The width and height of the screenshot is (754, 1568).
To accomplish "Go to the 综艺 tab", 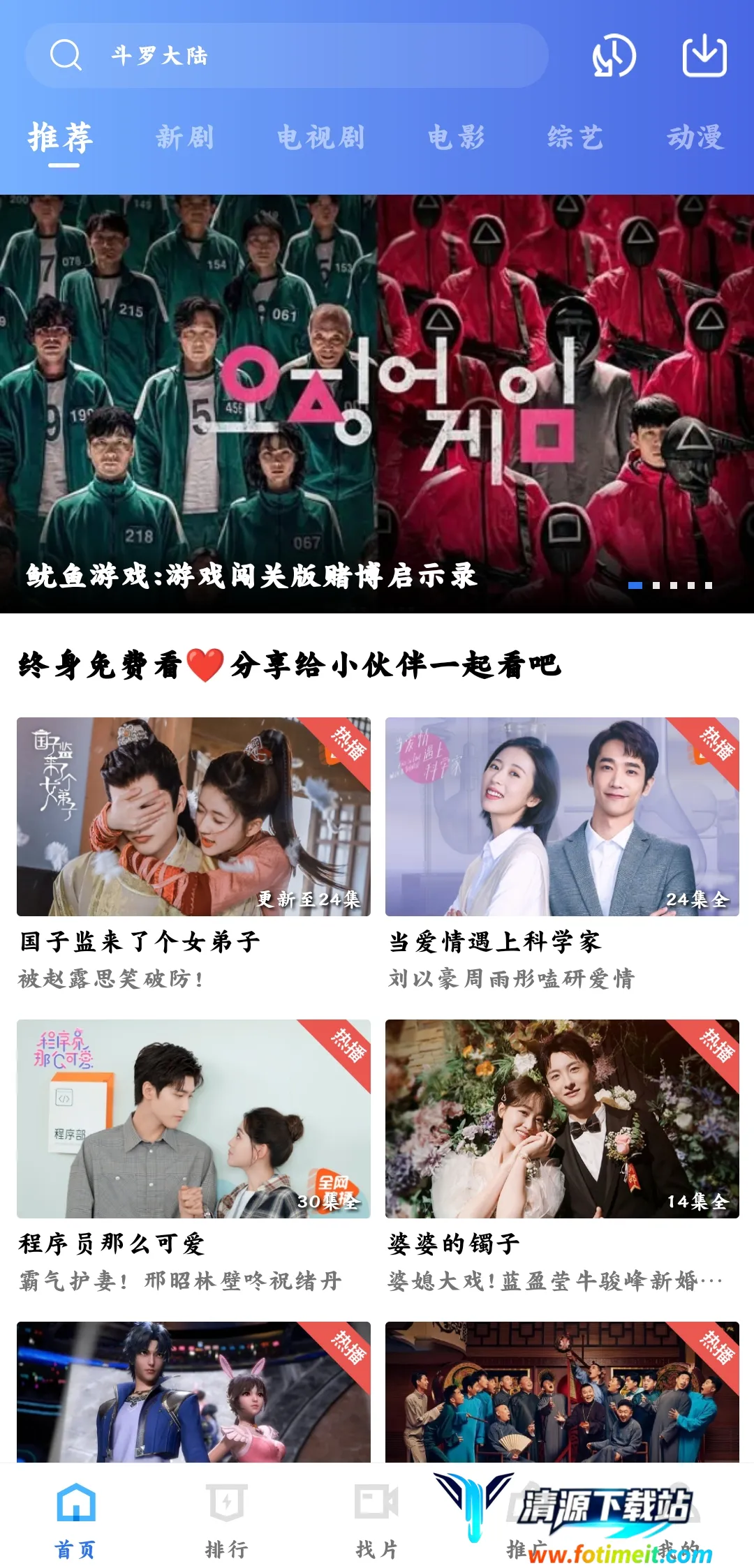I will pos(575,137).
